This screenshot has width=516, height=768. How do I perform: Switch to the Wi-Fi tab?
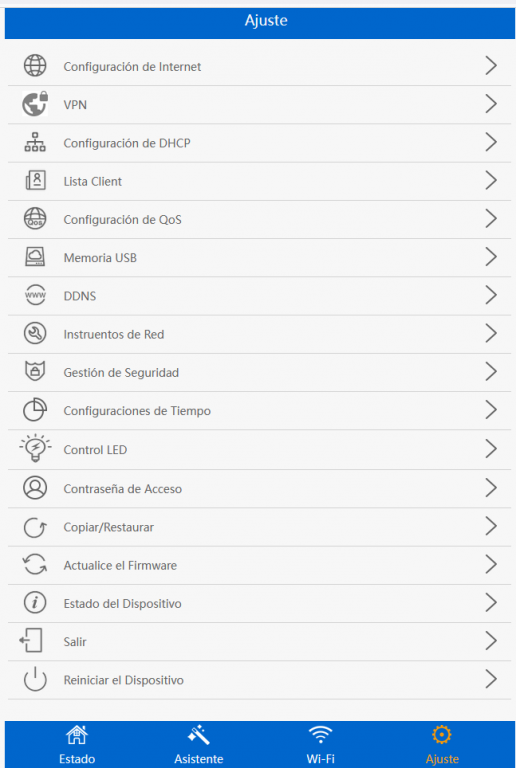[x=320, y=745]
